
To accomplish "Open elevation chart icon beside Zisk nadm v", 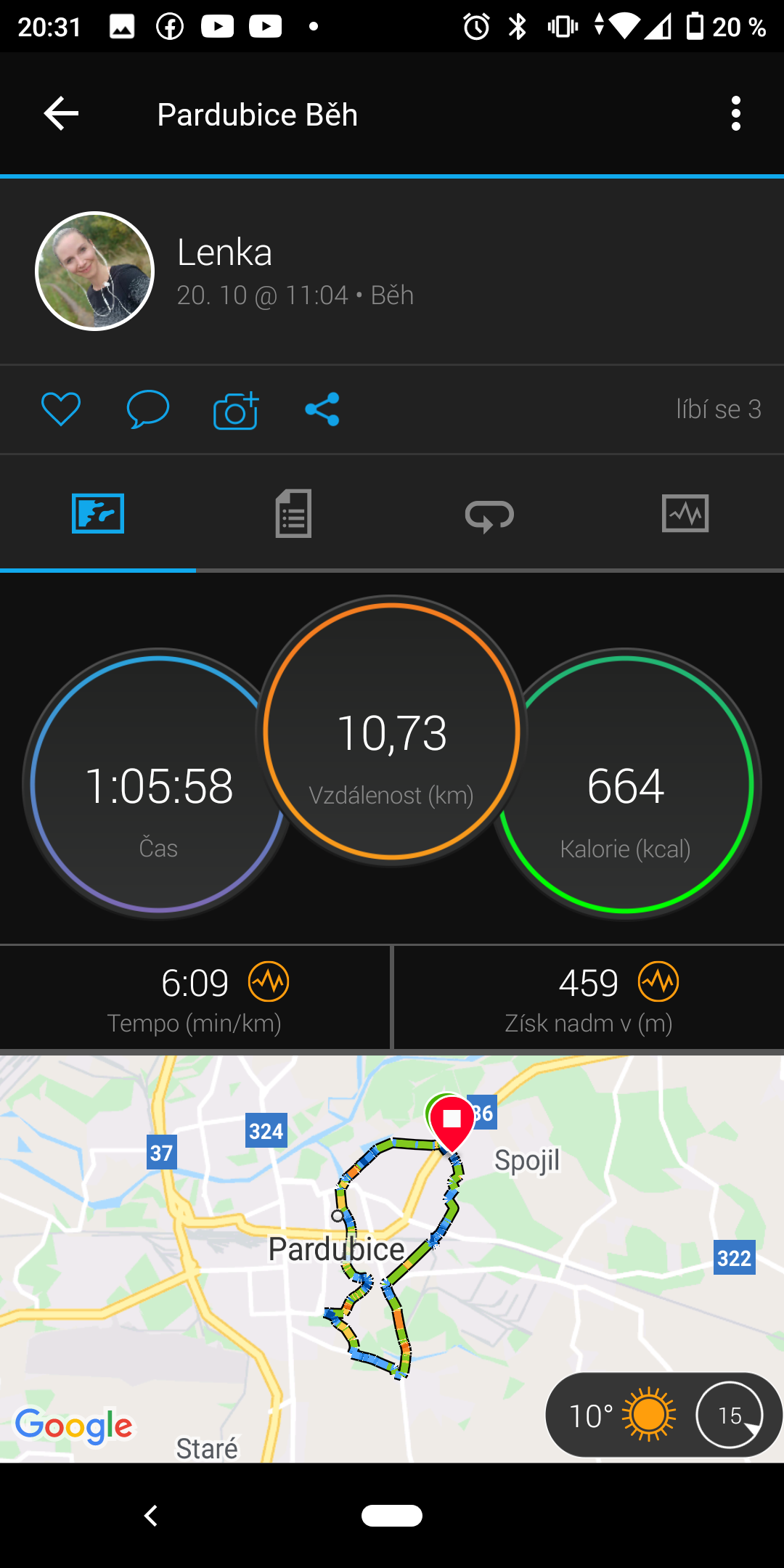I will click(658, 981).
